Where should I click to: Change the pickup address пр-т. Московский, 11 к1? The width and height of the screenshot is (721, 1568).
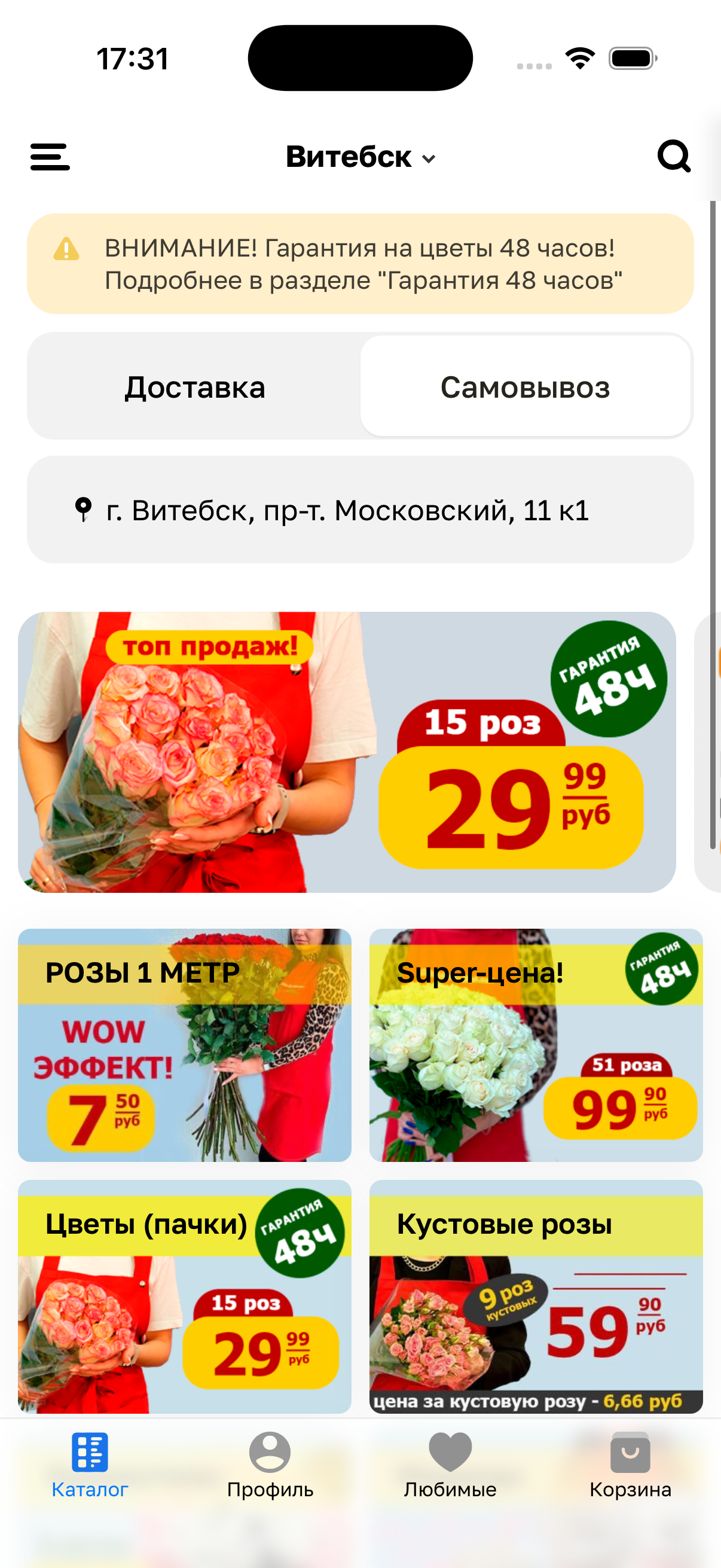tap(360, 510)
